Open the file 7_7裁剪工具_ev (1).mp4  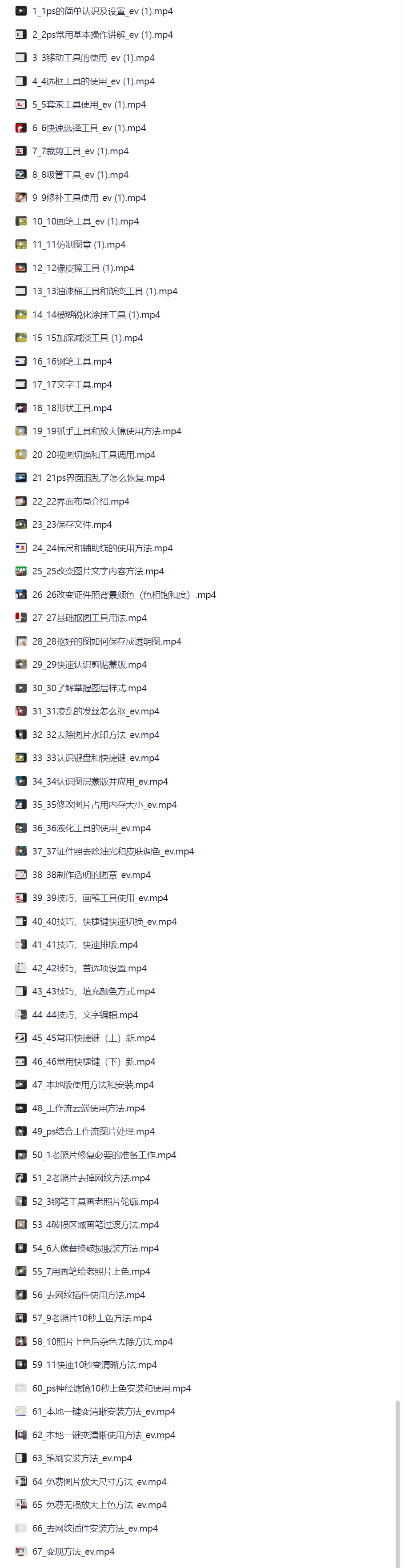(x=80, y=151)
